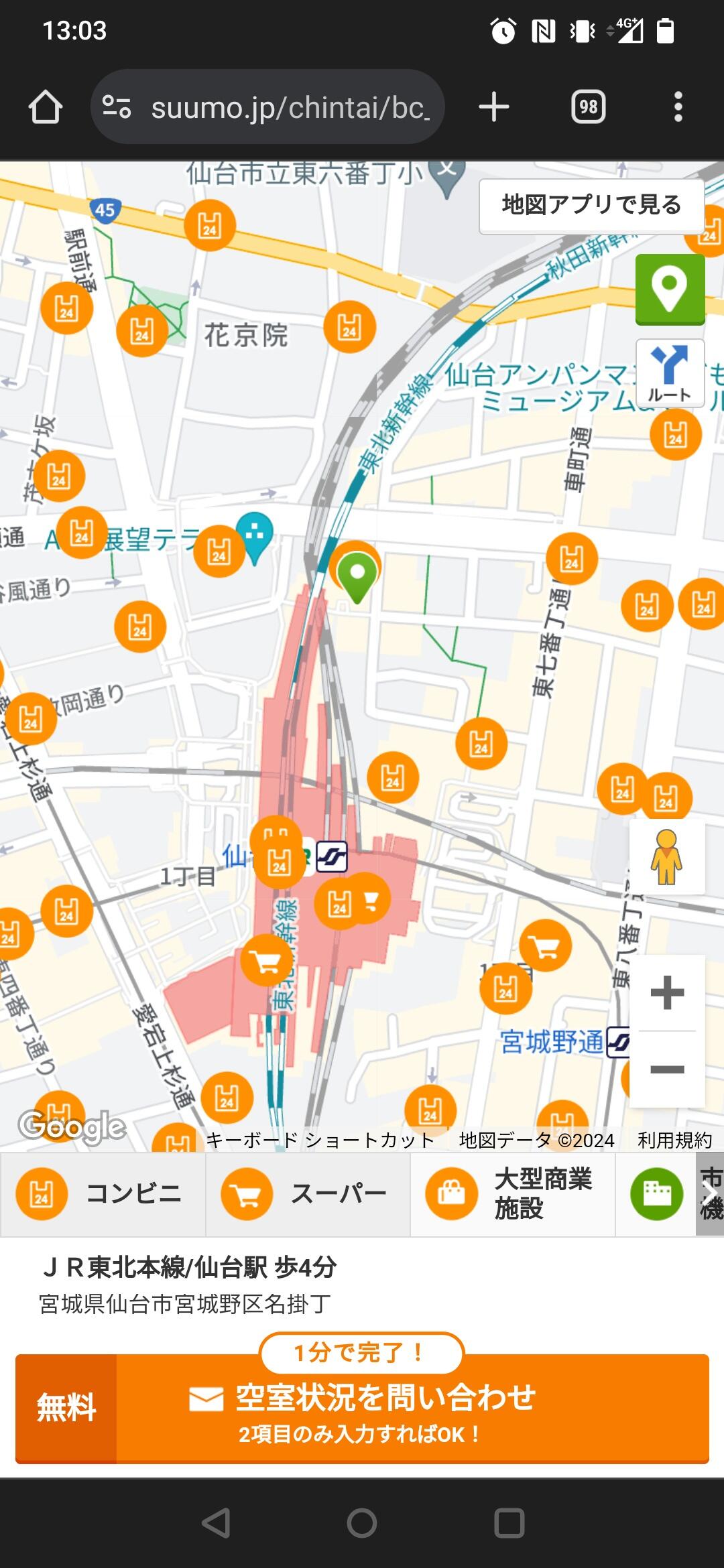Go back with the system back button
This screenshot has width=724, height=1568.
pos(216,1523)
